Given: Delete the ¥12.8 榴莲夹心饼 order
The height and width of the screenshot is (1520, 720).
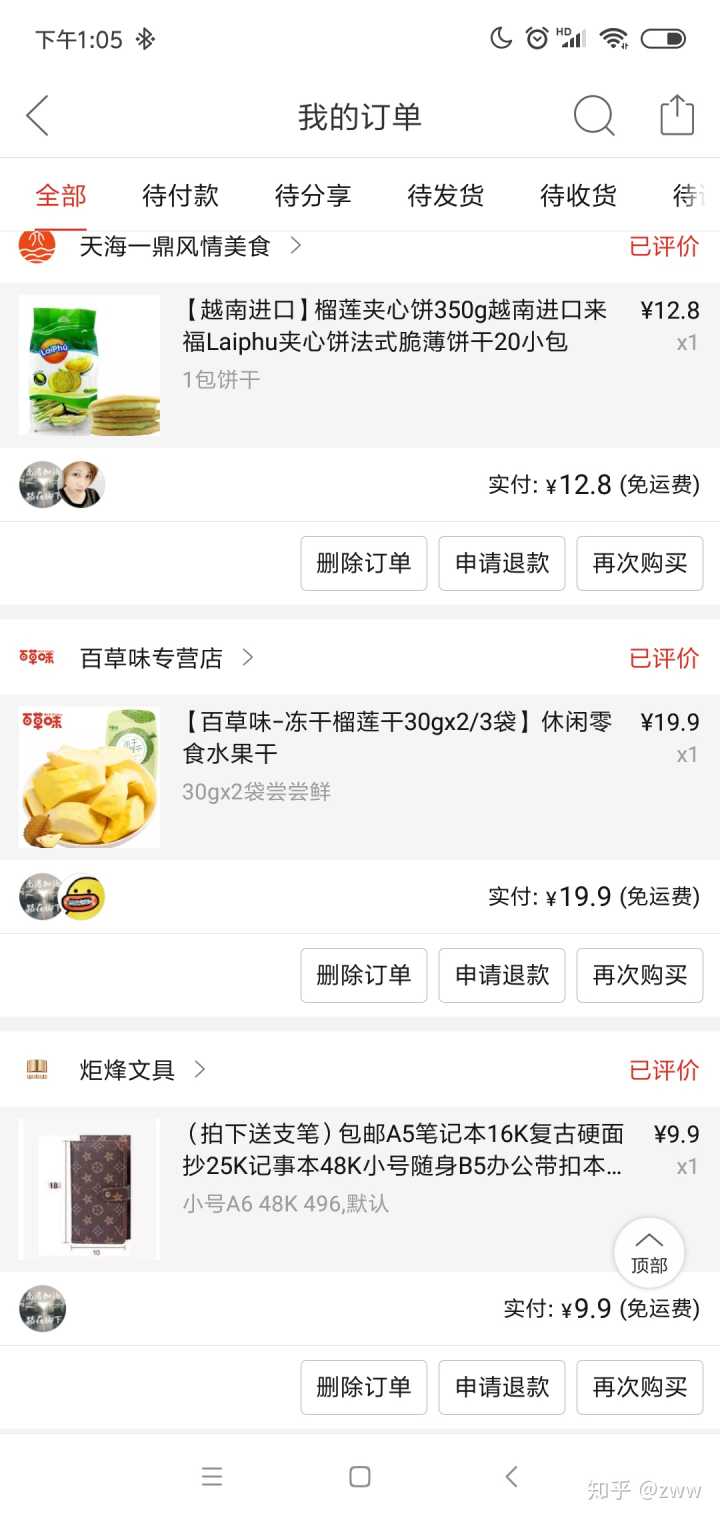Looking at the screenshot, I should (x=364, y=563).
